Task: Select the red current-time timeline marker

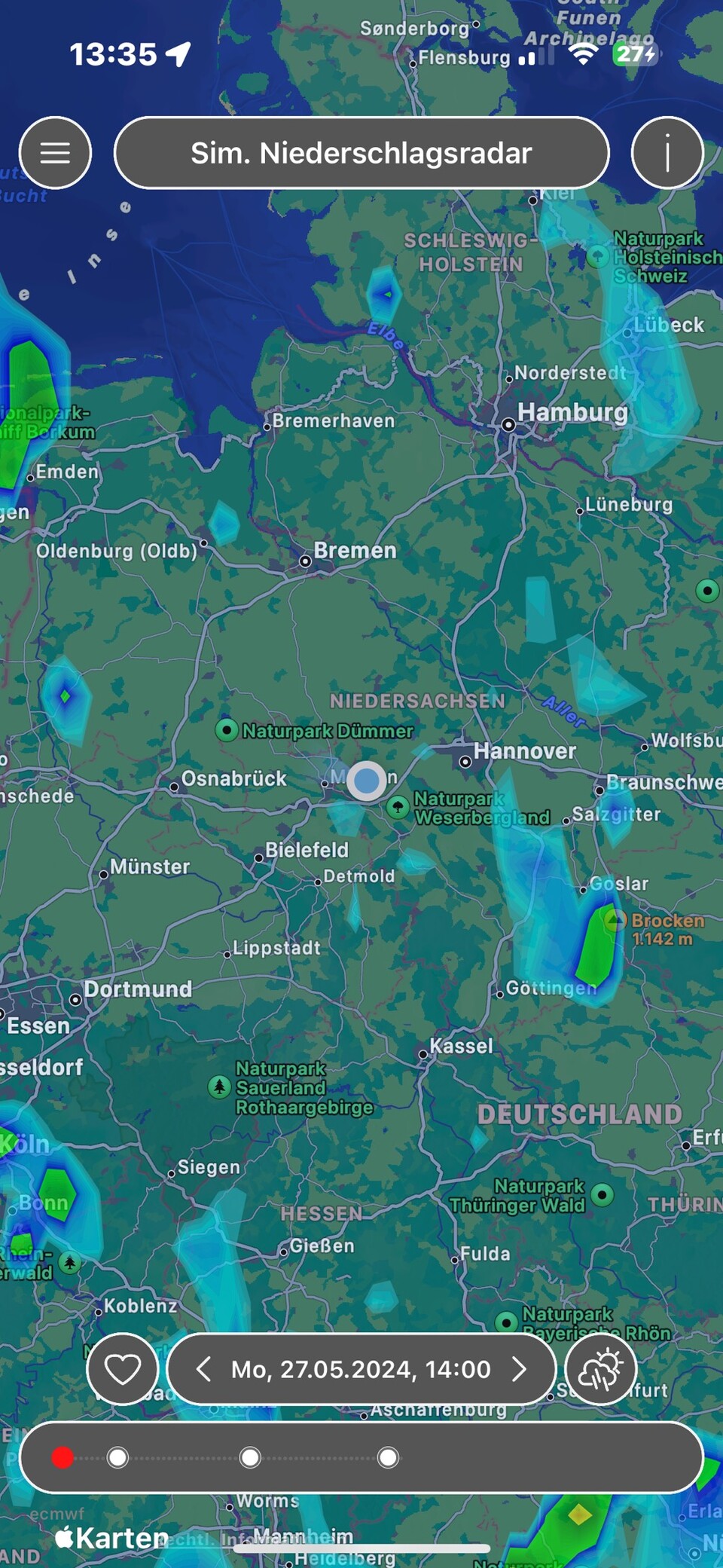Action: pos(63,1458)
